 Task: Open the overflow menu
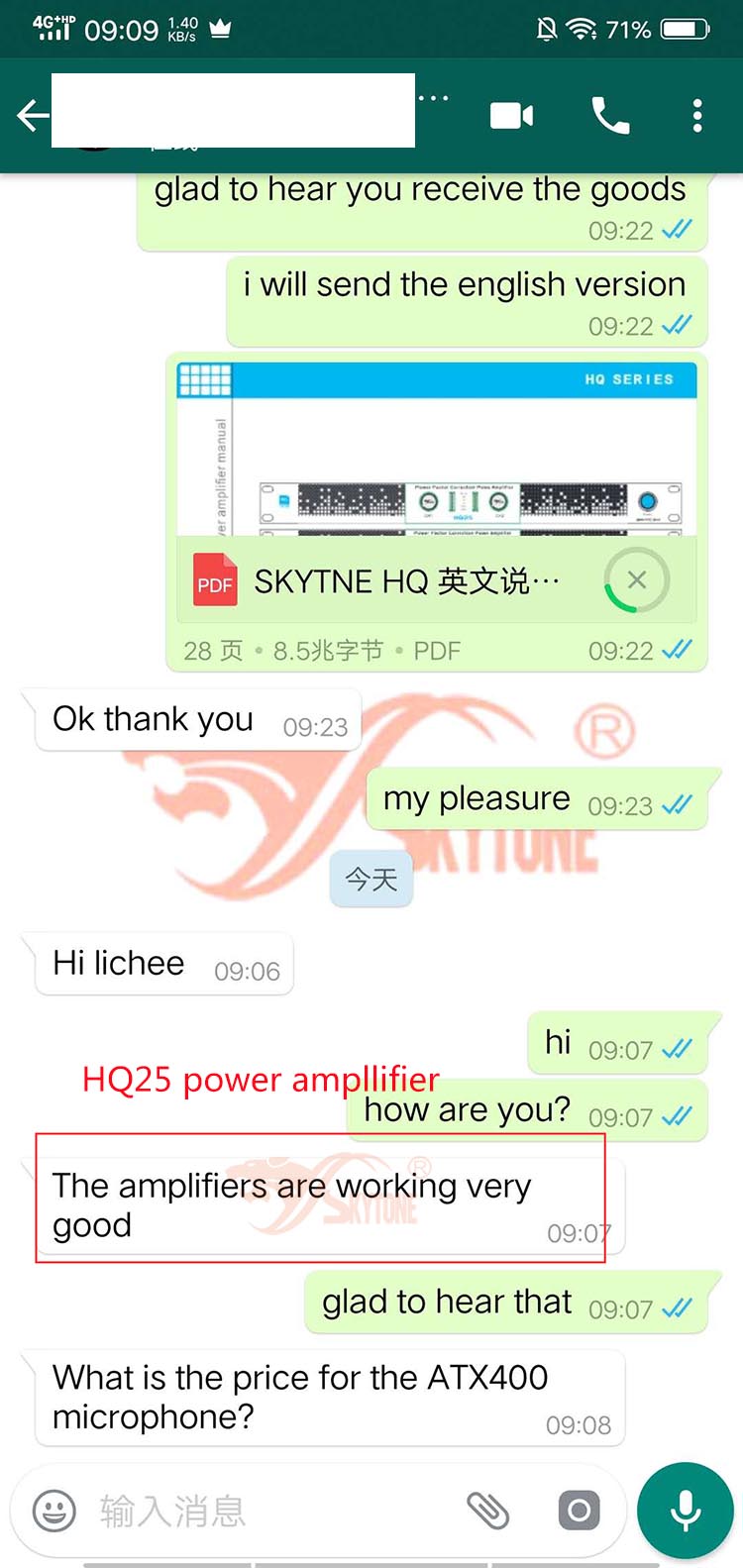pyautogui.click(x=697, y=116)
